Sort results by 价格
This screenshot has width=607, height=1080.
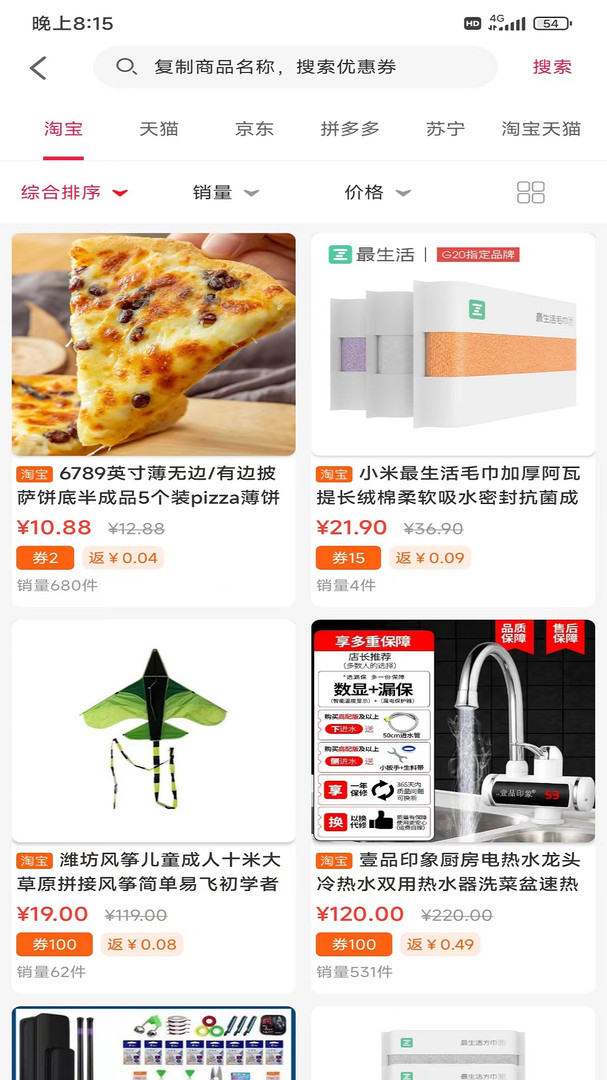pyautogui.click(x=377, y=193)
